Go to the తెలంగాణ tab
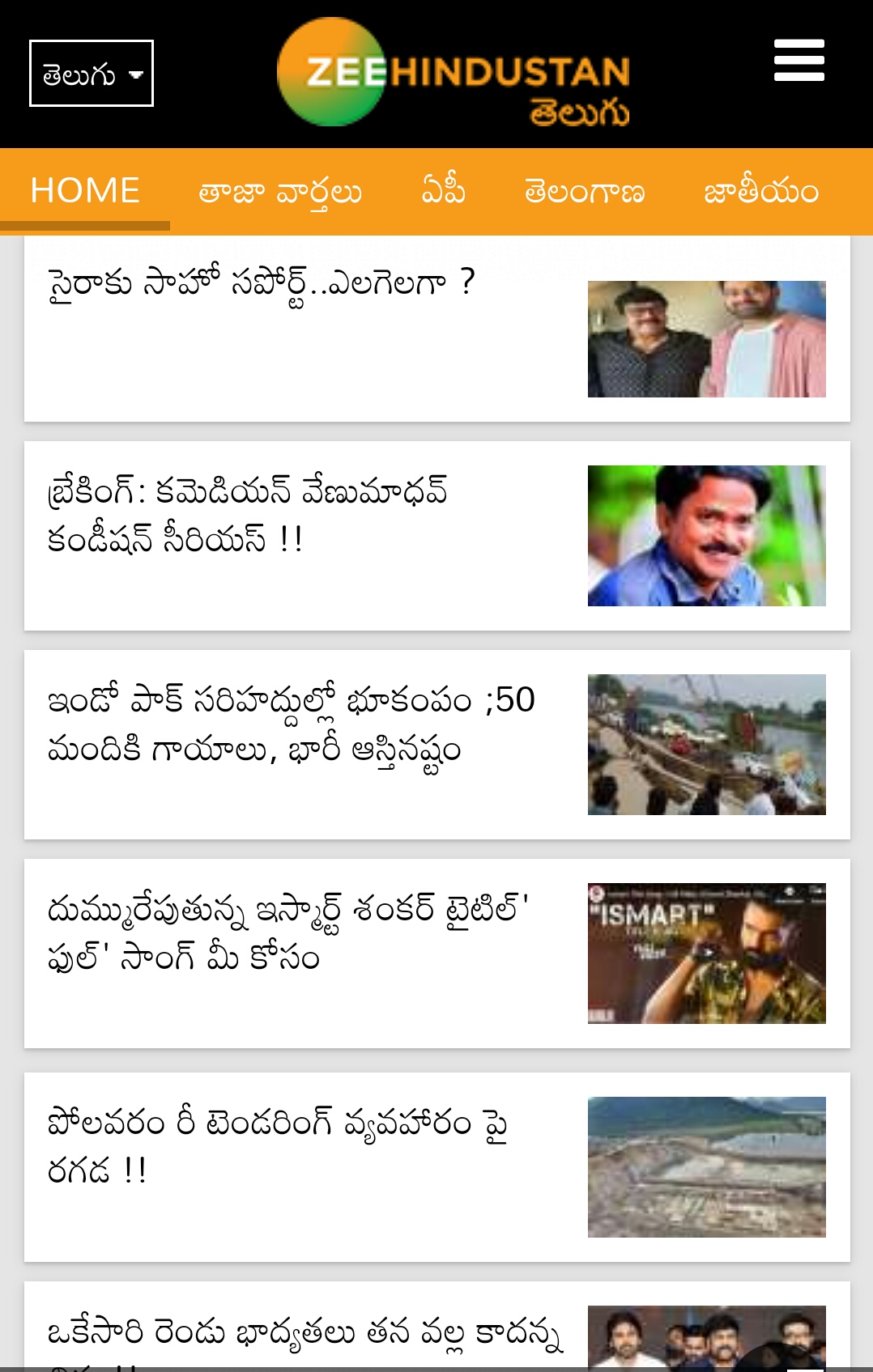The height and width of the screenshot is (1372, 873). (585, 192)
